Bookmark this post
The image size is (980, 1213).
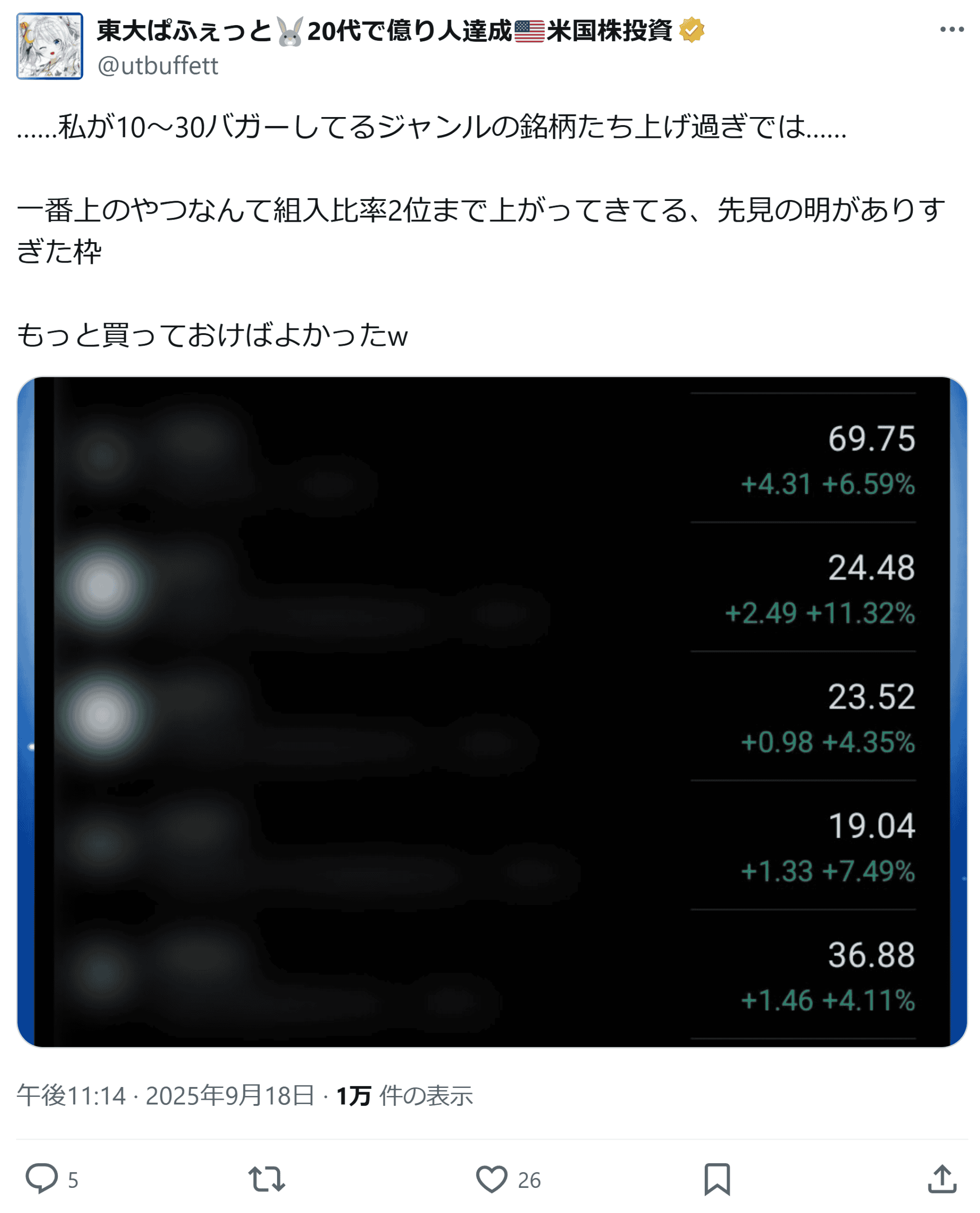point(716,1178)
